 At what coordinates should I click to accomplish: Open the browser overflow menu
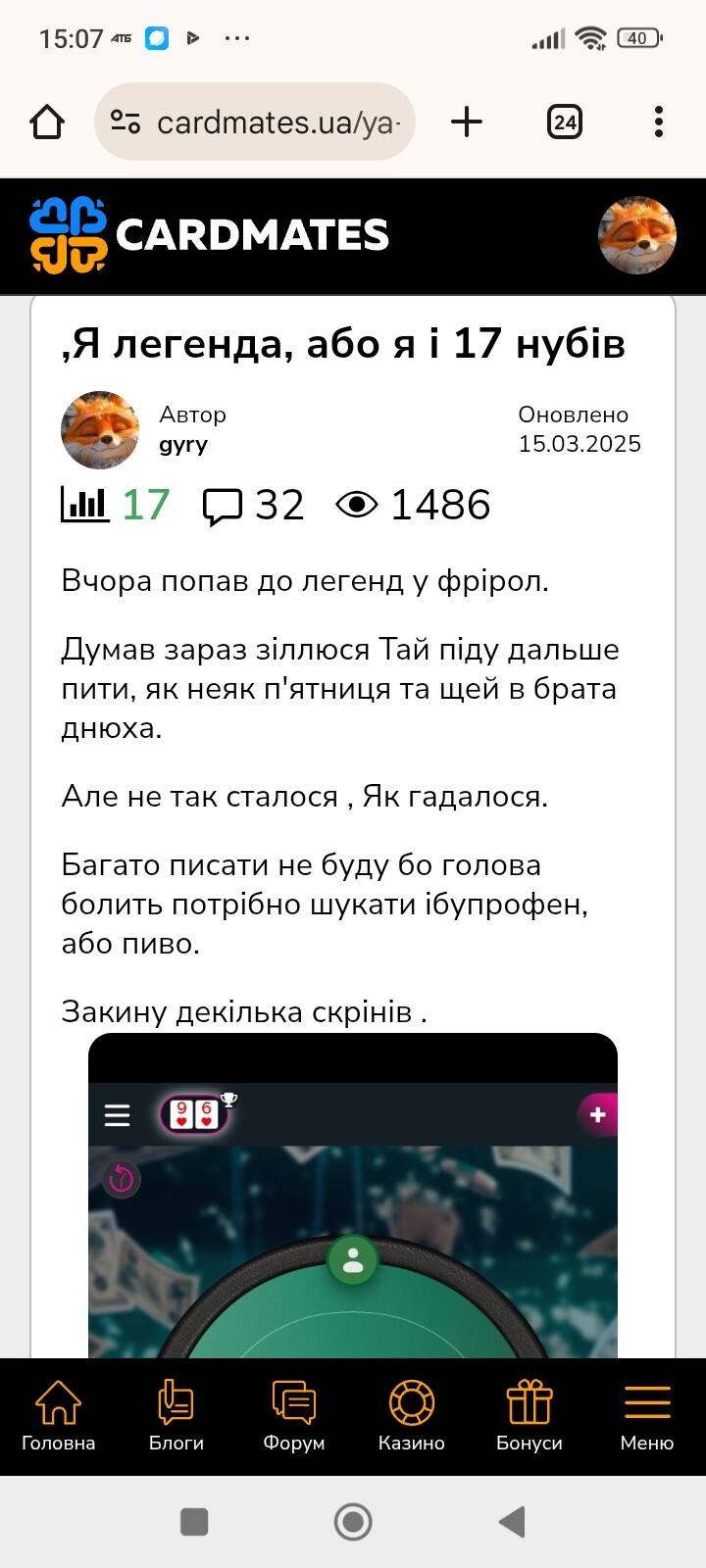tap(659, 122)
